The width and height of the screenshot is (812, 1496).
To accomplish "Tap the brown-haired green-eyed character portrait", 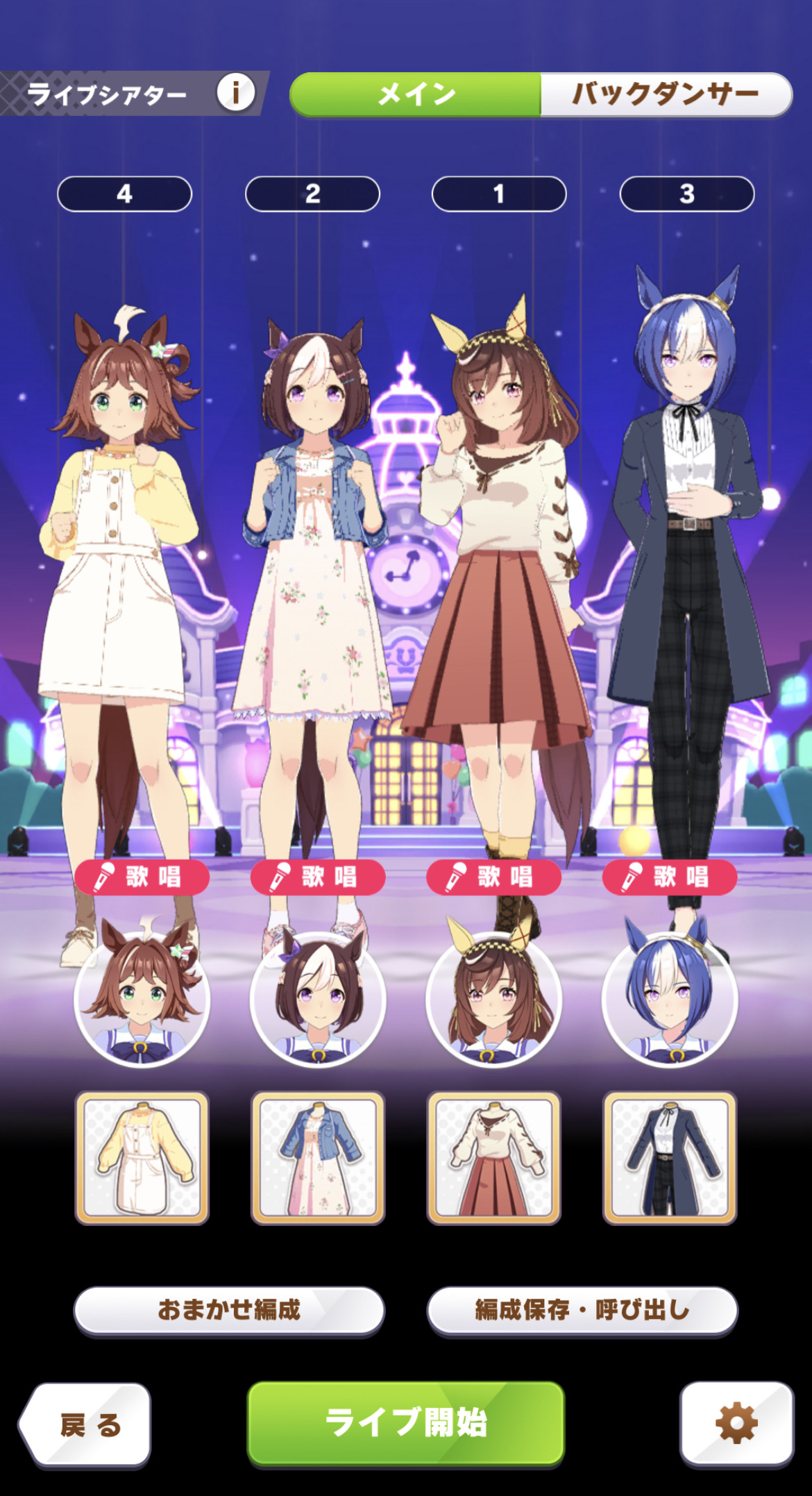I will click(142, 996).
